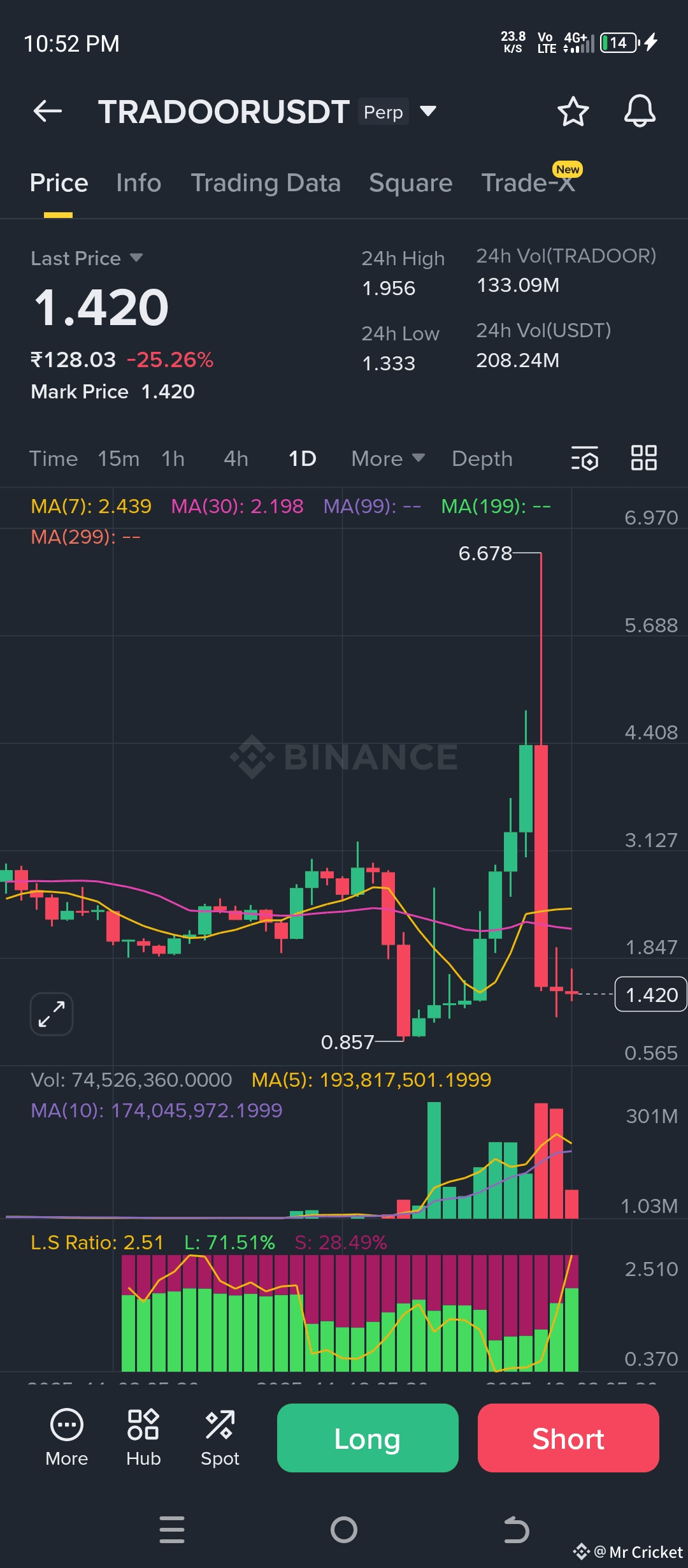Open the Hub shortcut
Screen dimensions: 688x1568
[x=143, y=1437]
